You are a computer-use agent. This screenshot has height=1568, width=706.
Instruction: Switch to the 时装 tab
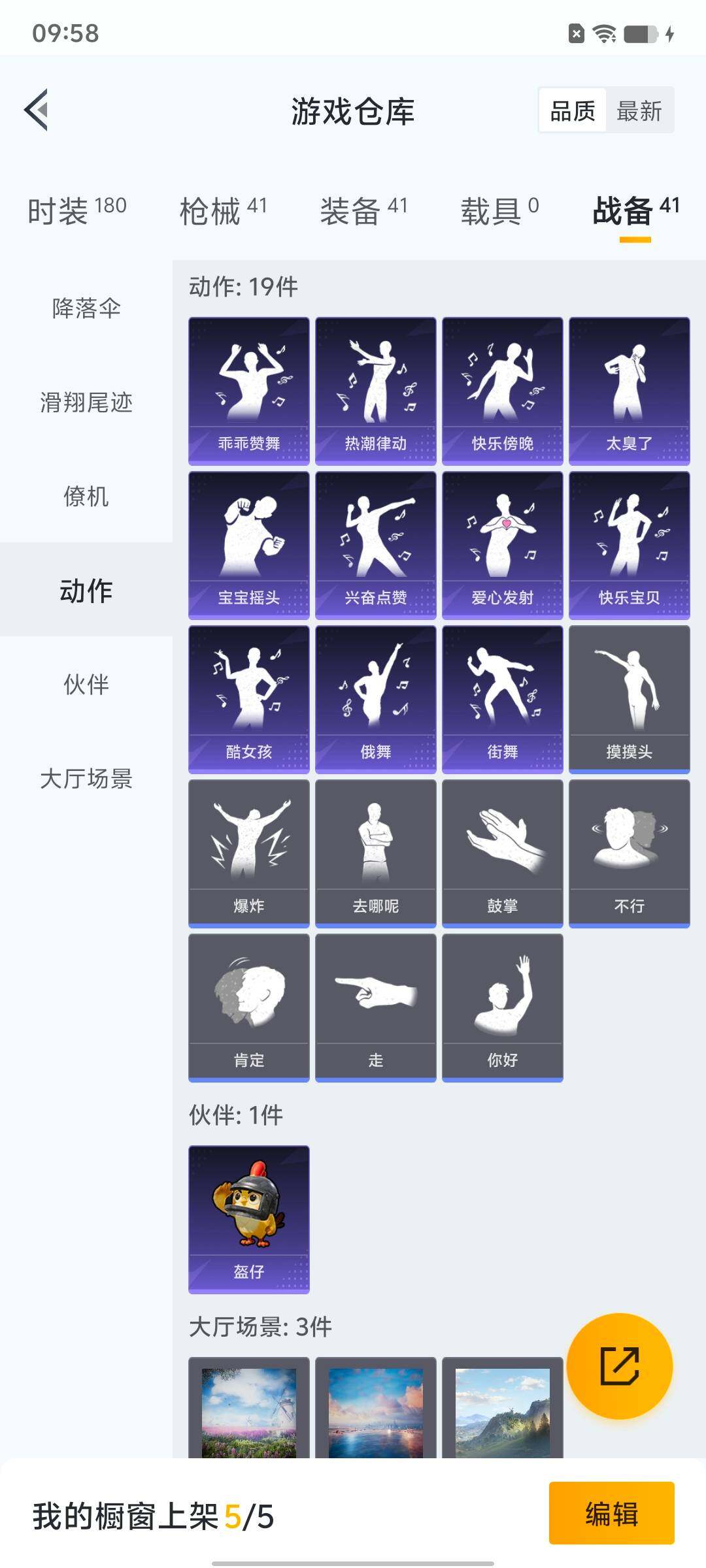click(x=76, y=211)
